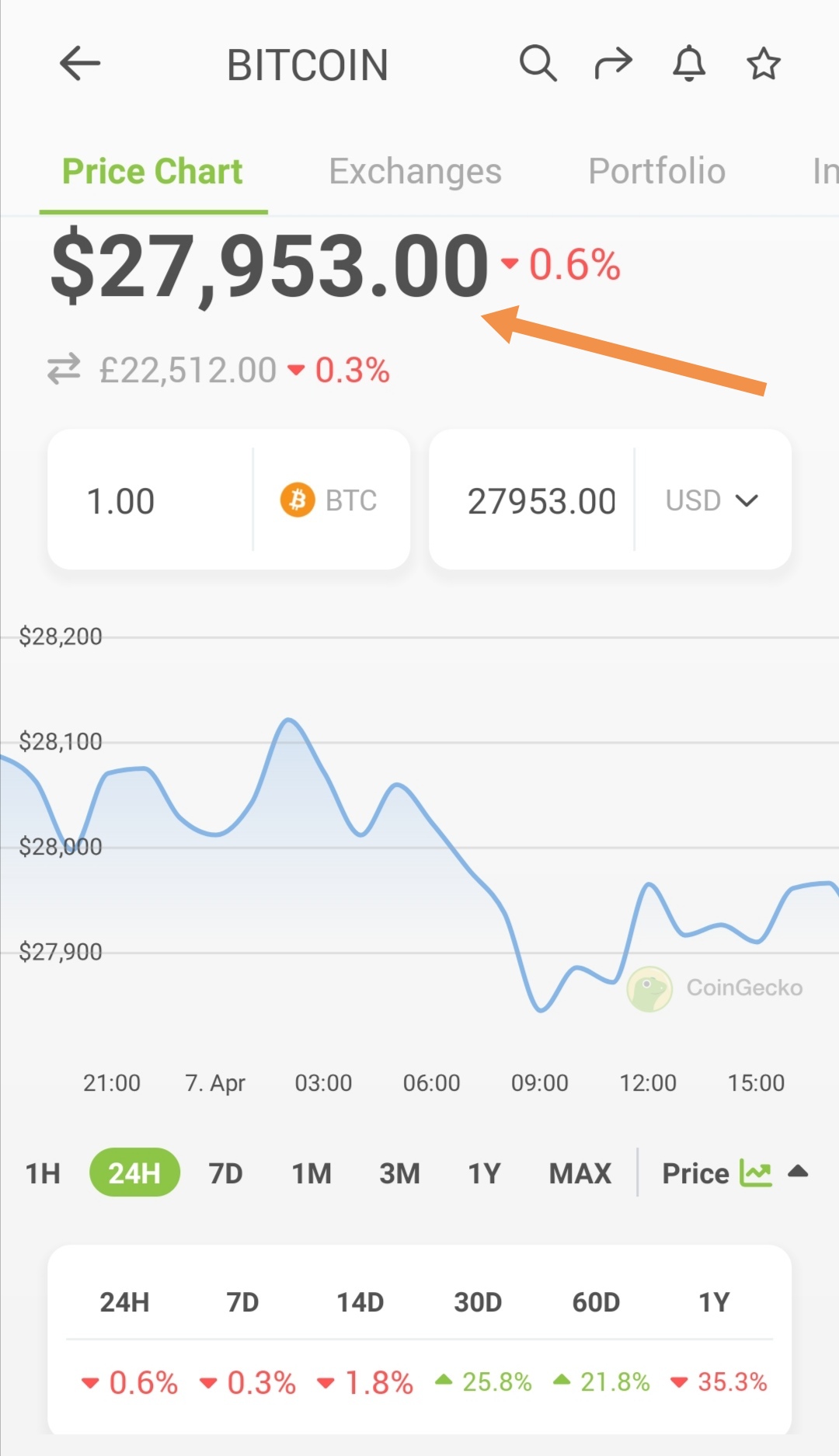Edit the 27953.00 USD amount field

[x=532, y=500]
